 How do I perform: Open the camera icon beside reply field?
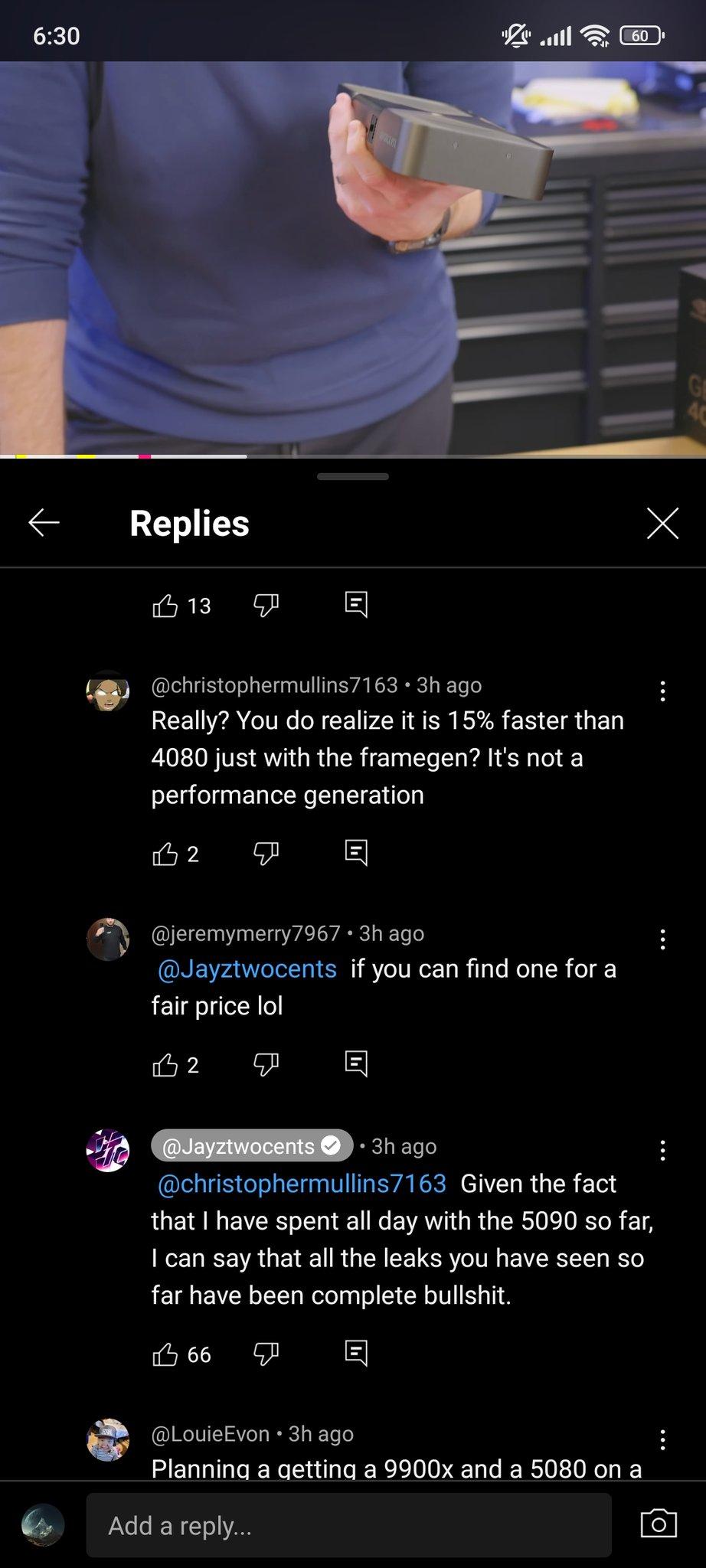tap(659, 1524)
